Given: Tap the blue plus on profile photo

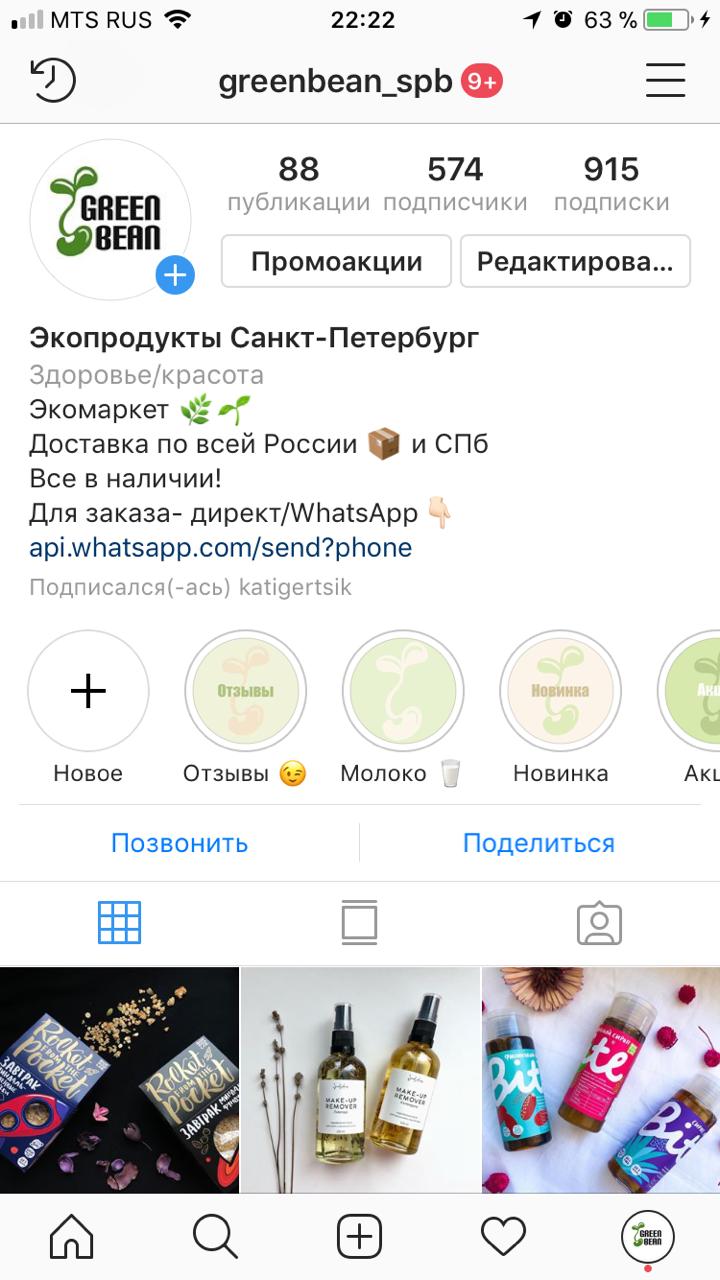Looking at the screenshot, I should (175, 275).
